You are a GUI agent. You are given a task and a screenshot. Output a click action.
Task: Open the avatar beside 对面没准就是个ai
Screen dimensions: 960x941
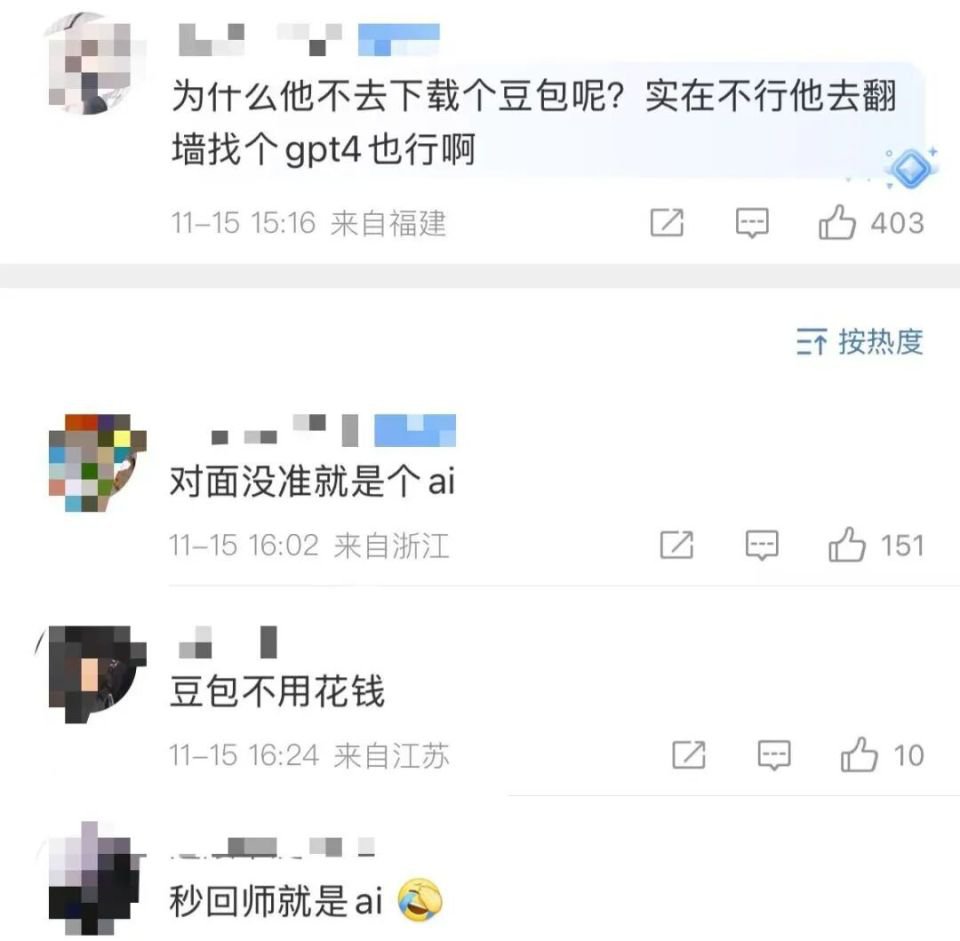coord(97,463)
